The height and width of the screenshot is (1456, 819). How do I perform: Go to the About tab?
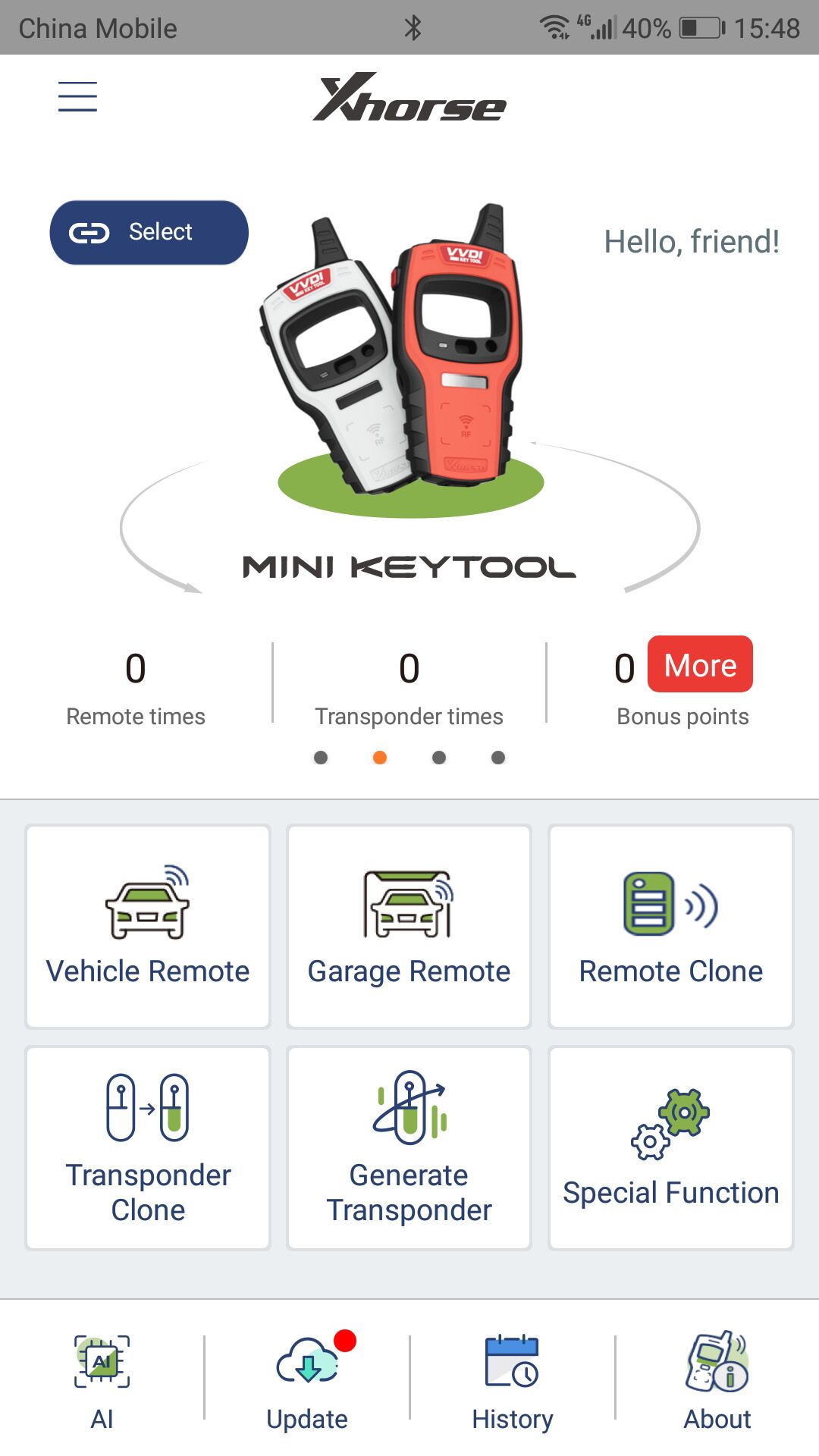[717, 1380]
